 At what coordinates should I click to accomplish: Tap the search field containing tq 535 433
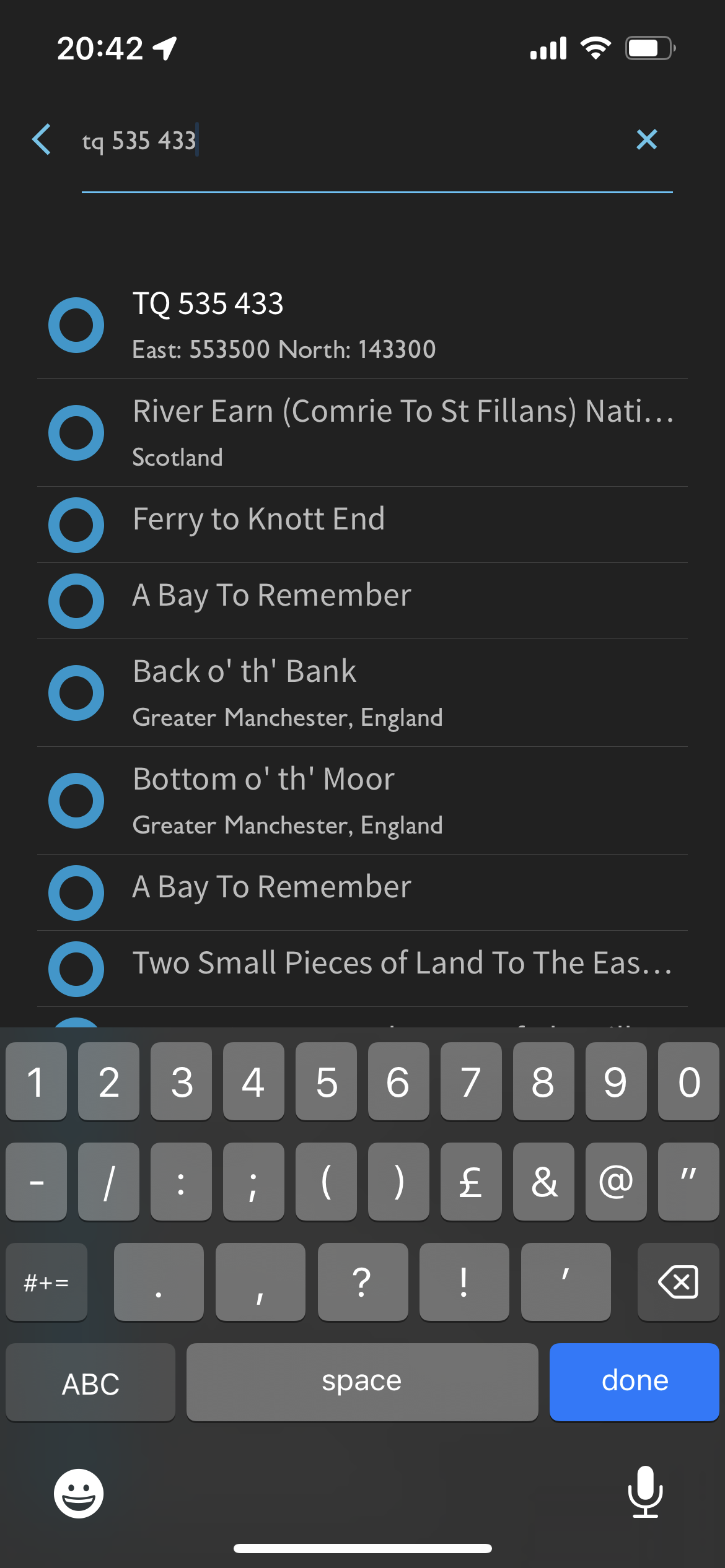pyautogui.click(x=347, y=141)
